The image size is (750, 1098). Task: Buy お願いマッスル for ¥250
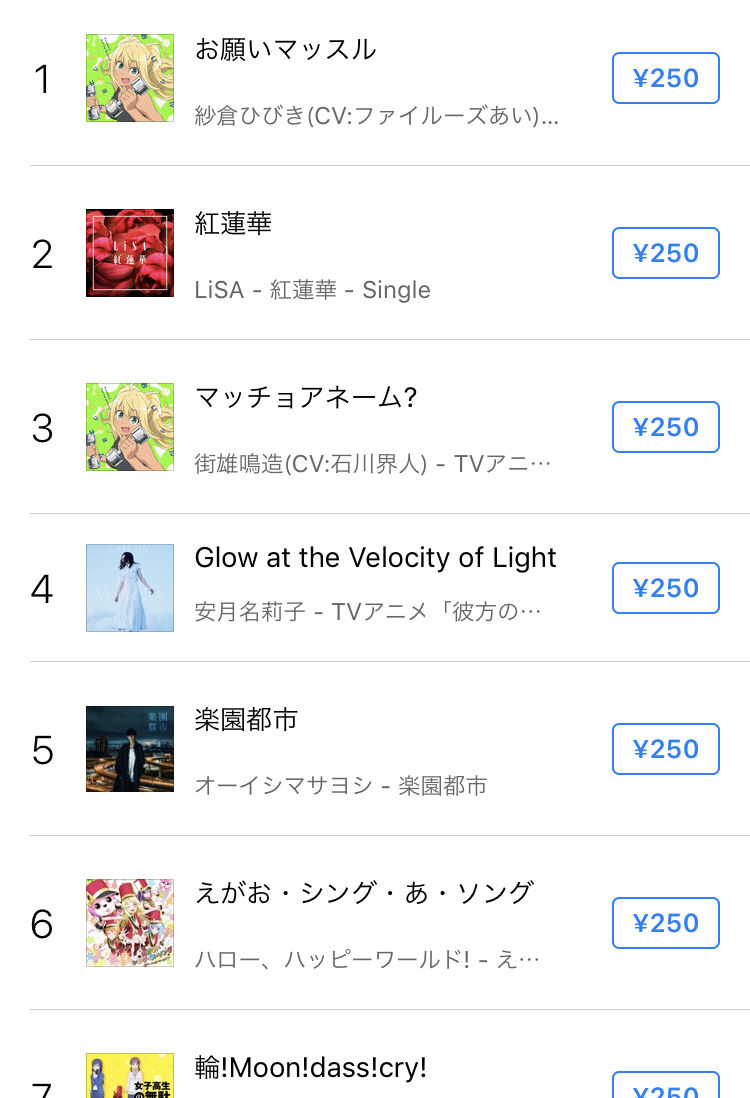pyautogui.click(x=665, y=78)
